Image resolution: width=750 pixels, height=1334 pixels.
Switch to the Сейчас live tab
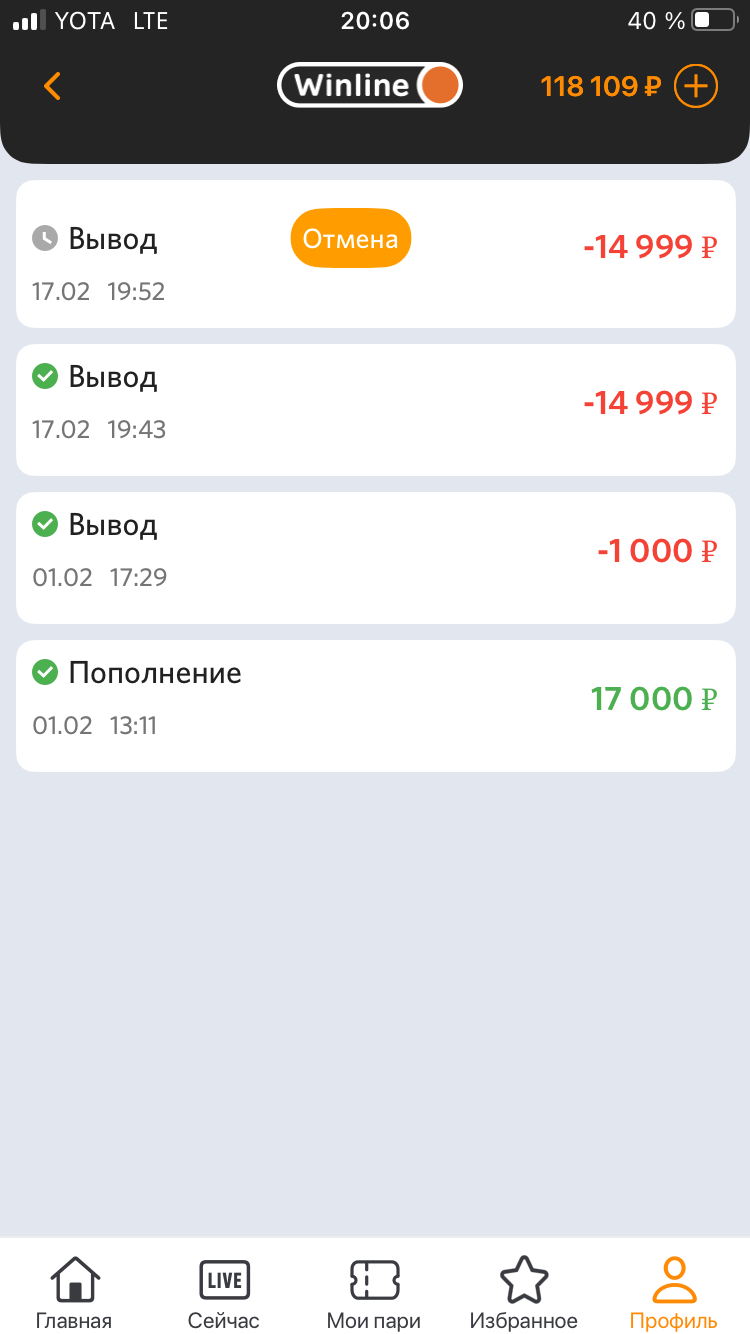[x=224, y=1293]
